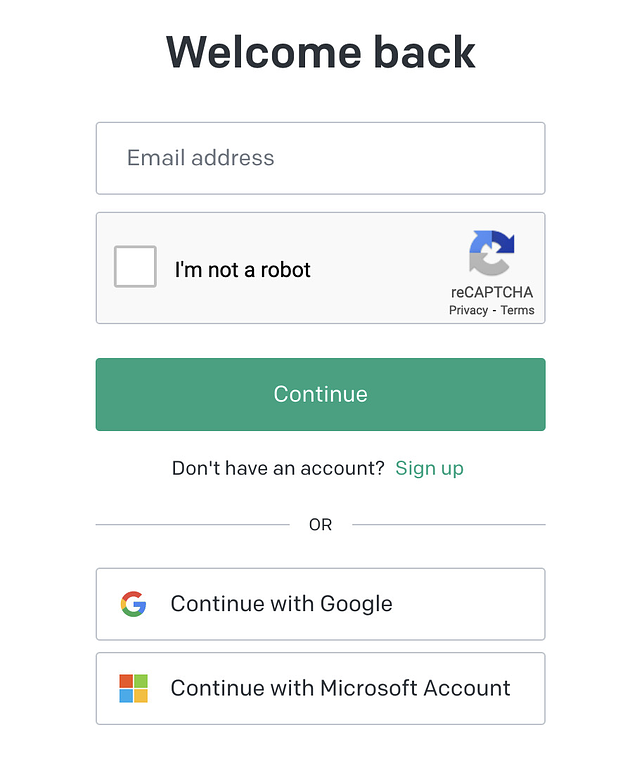637x768 pixels.
Task: Select Continue with Microsoft Account
Action: 320,688
